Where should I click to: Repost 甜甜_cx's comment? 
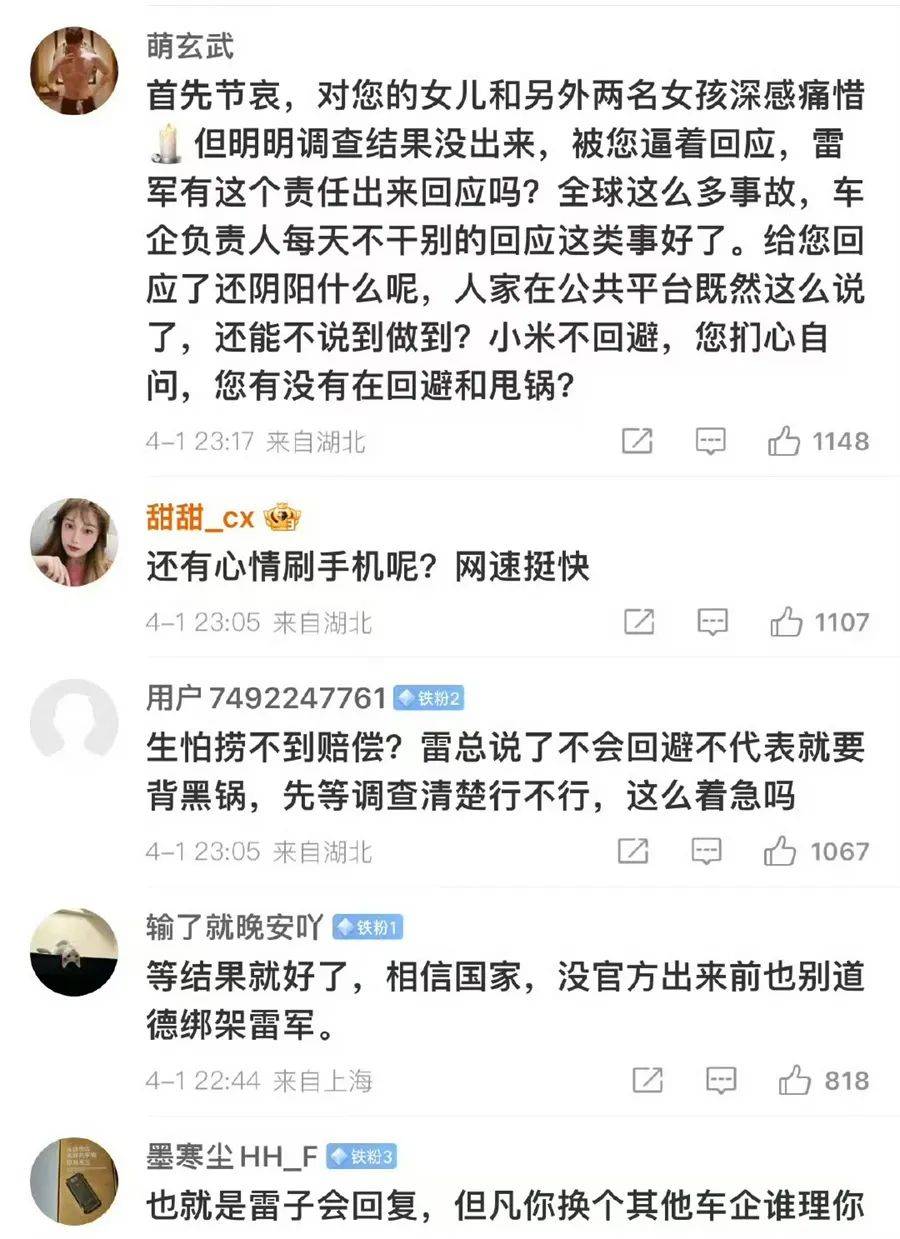(x=638, y=622)
